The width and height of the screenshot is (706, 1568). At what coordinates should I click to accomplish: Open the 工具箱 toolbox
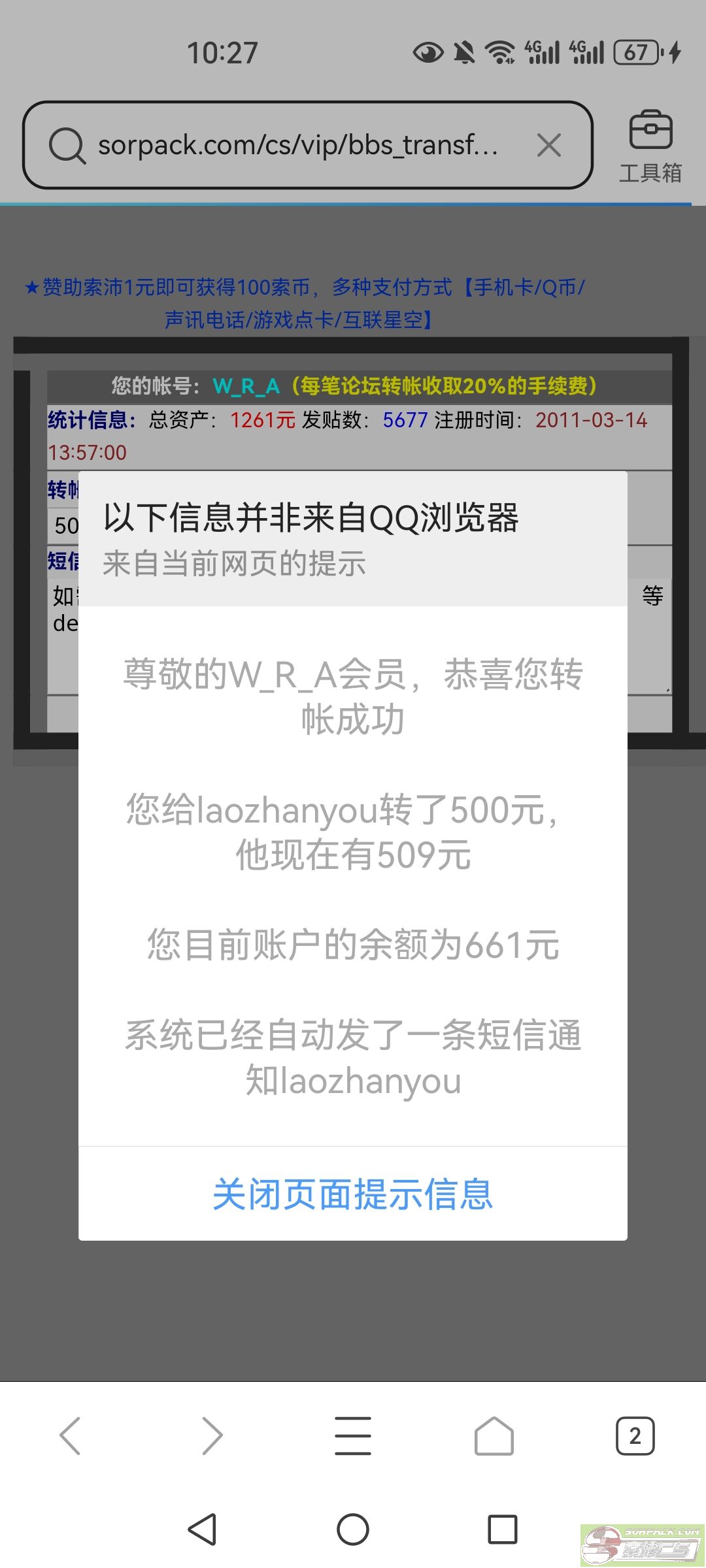tap(650, 146)
